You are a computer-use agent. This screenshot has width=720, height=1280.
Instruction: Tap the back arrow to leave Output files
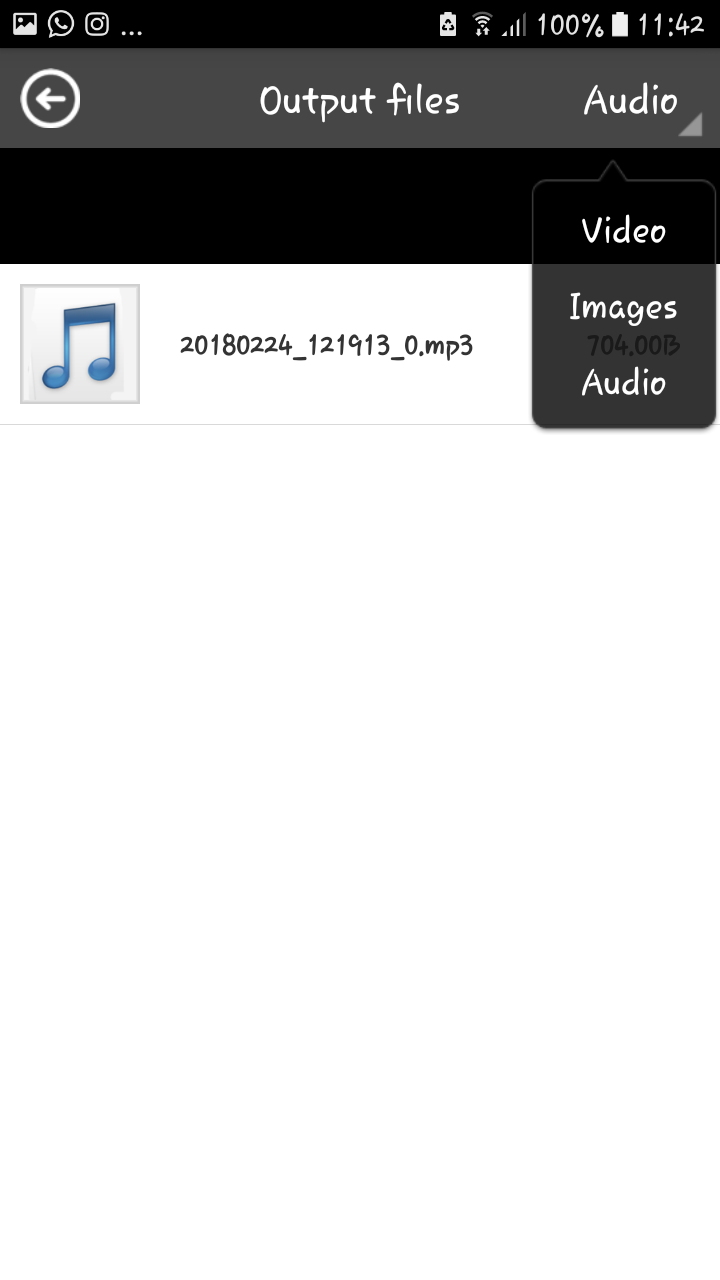pos(50,98)
